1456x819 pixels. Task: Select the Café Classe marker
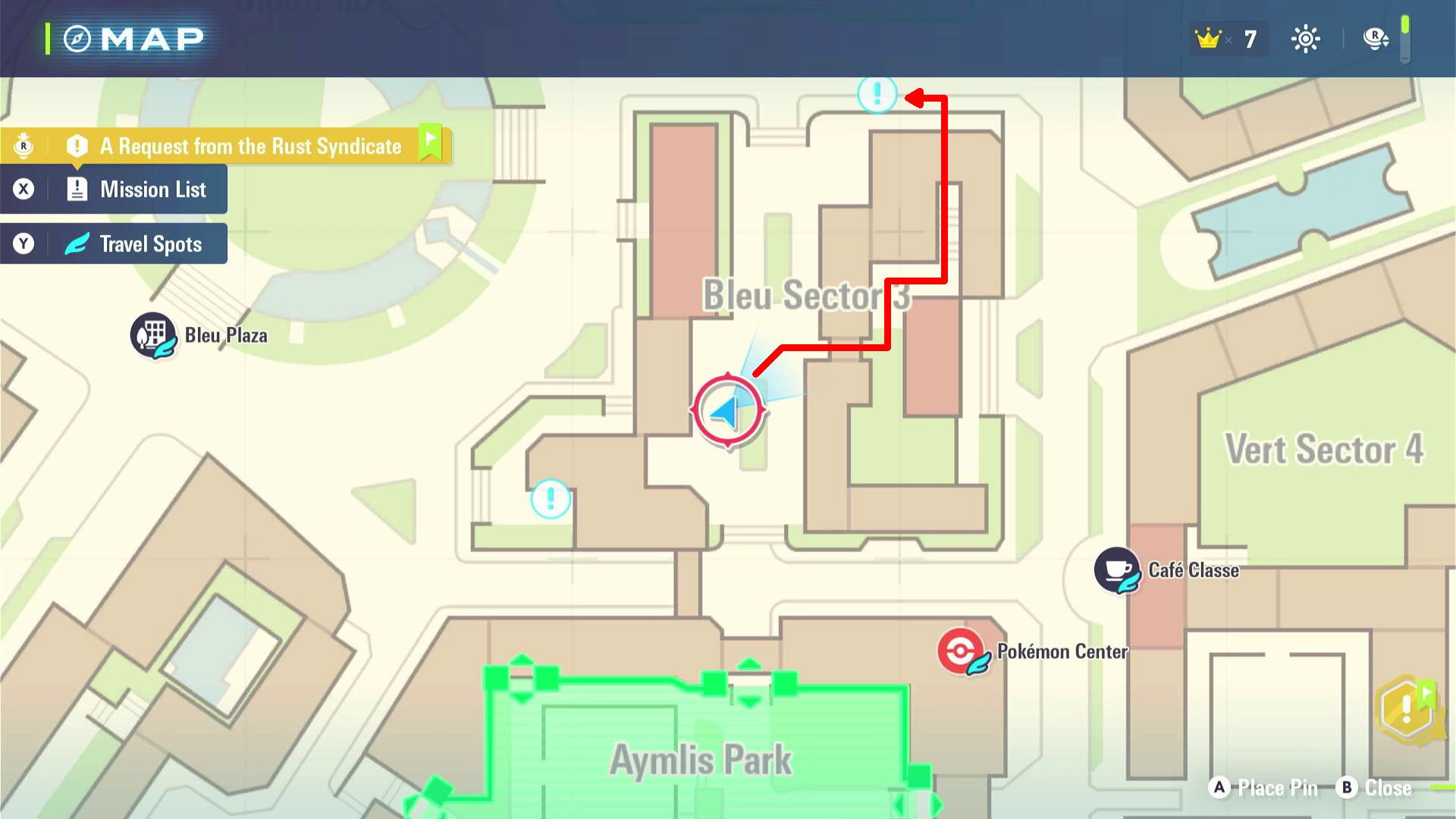point(1116,570)
